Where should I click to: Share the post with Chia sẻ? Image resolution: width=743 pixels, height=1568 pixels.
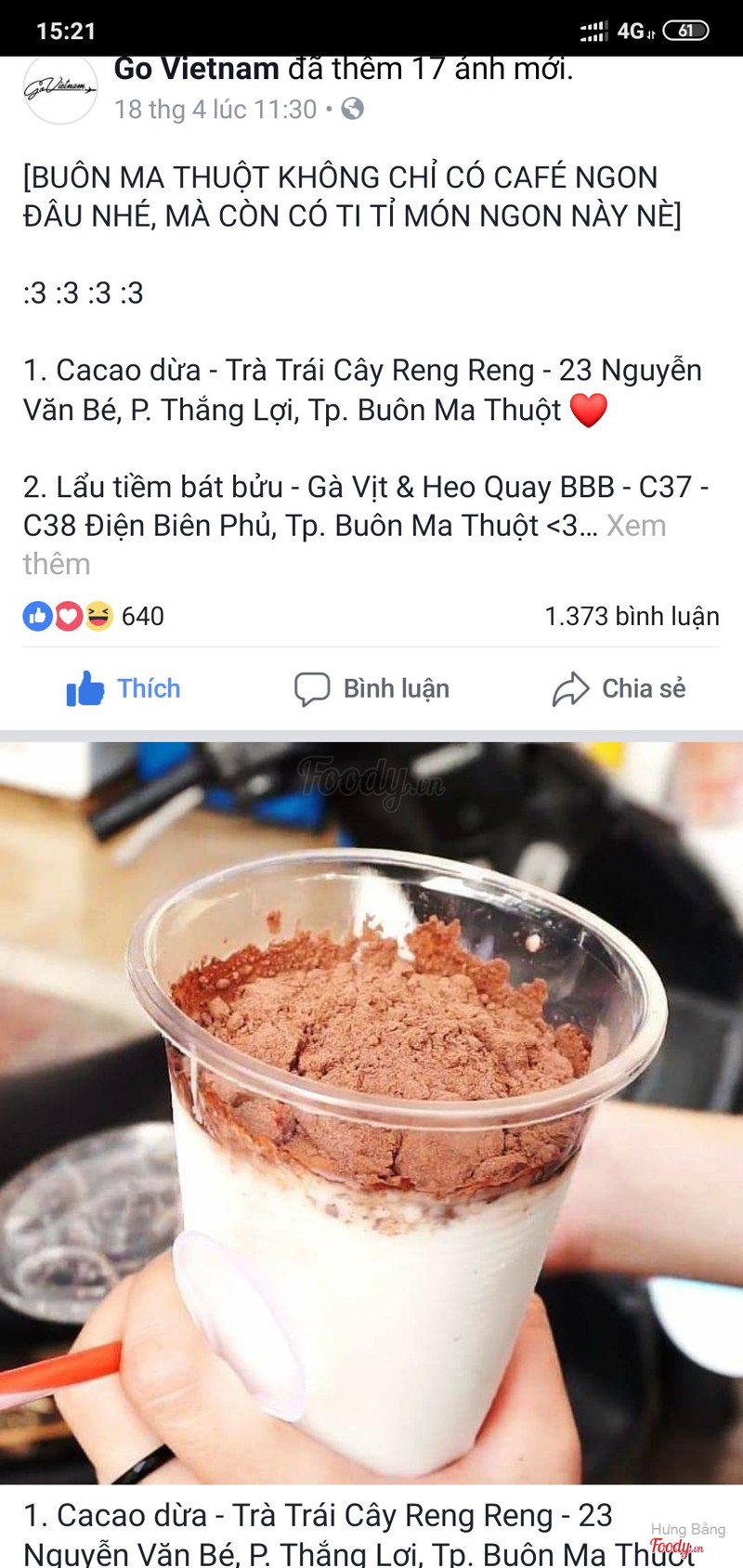[x=619, y=688]
